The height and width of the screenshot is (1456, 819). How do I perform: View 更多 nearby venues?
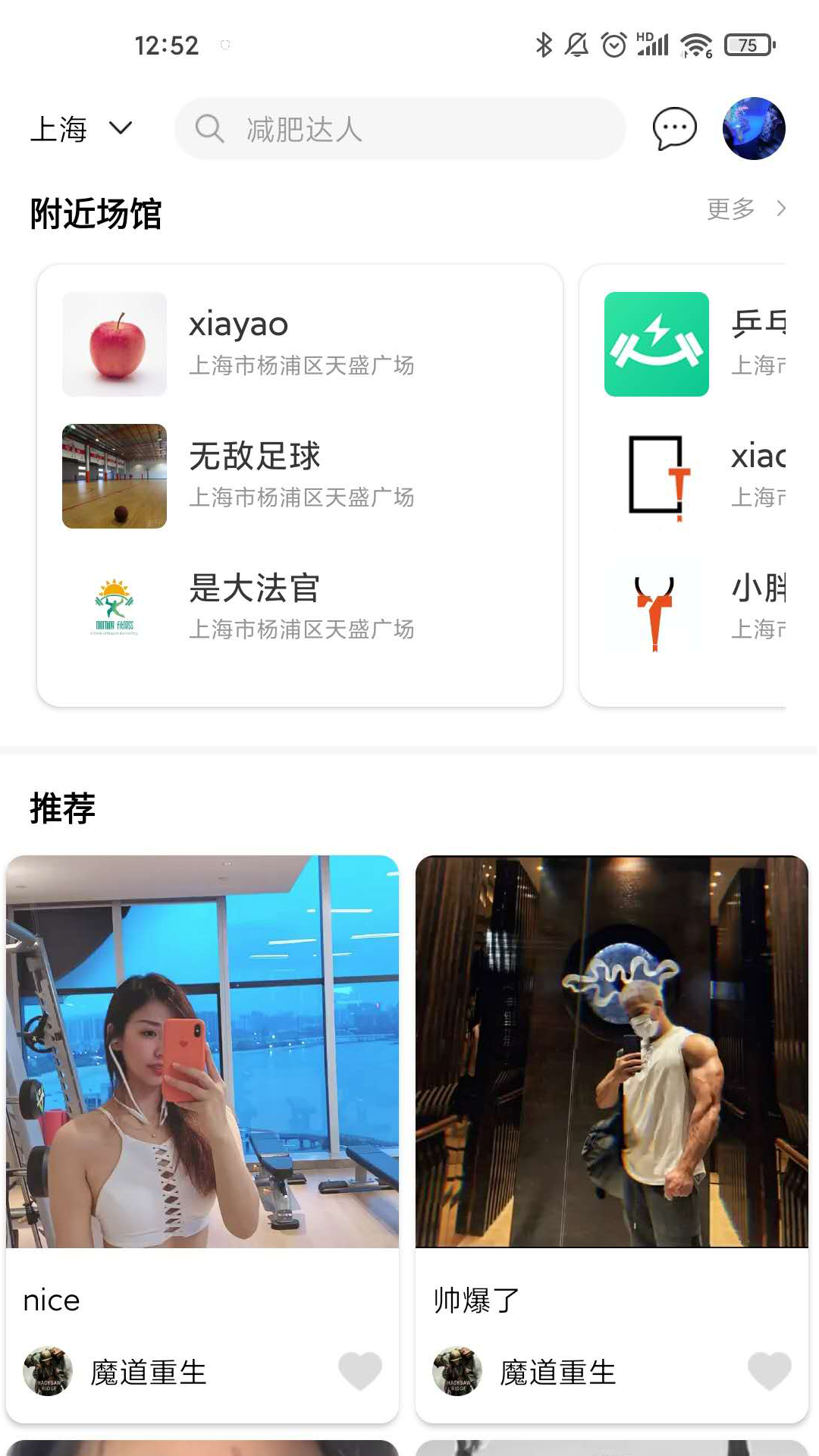pos(745,209)
